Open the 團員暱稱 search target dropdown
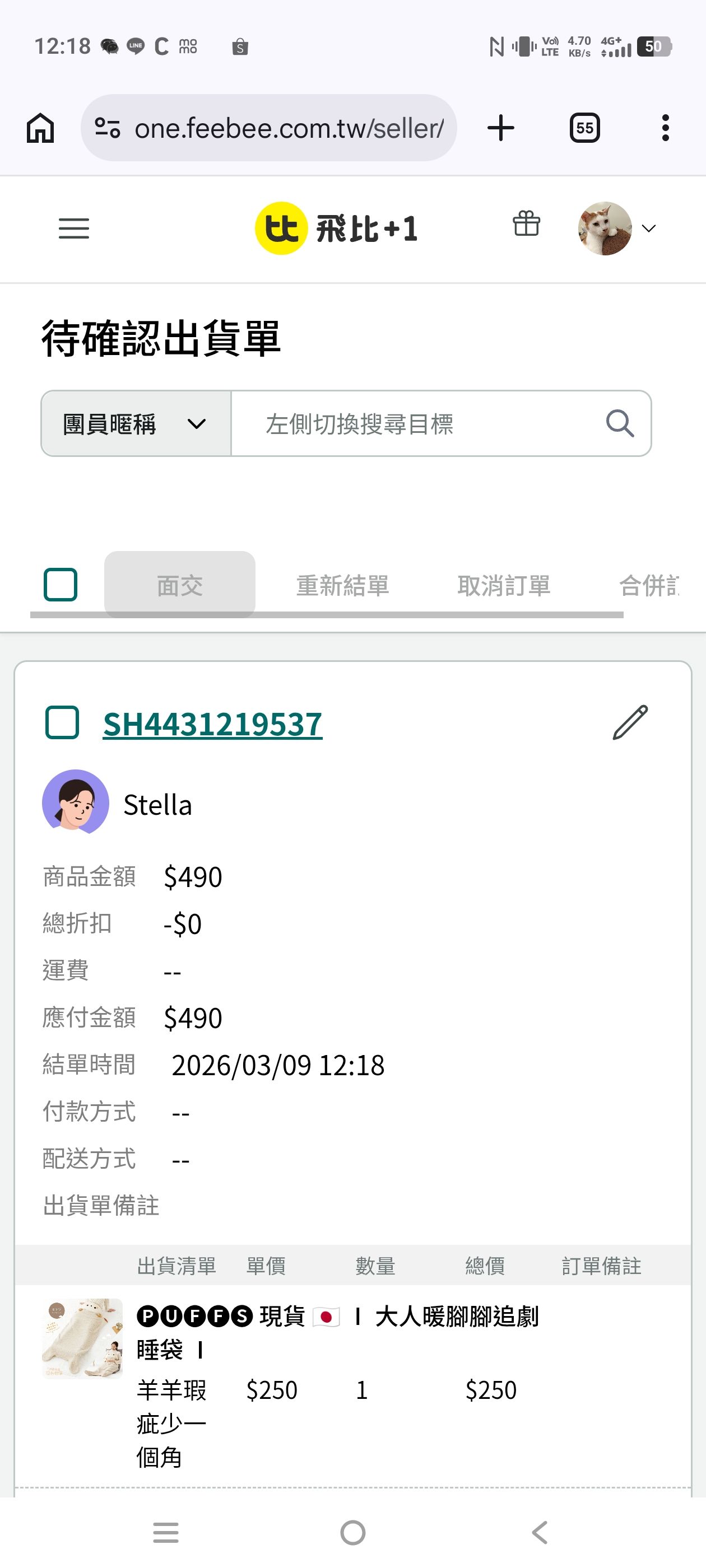Image resolution: width=706 pixels, height=1568 pixels. click(x=136, y=424)
